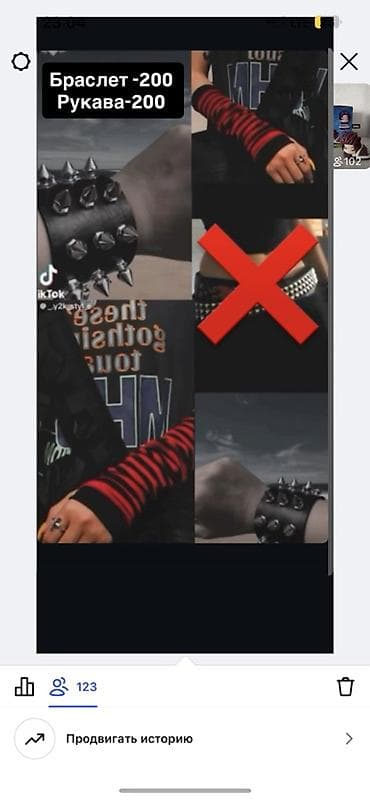Screen dimensions: 370x800
Task: Open story settings gear icon
Action: (x=21, y=62)
